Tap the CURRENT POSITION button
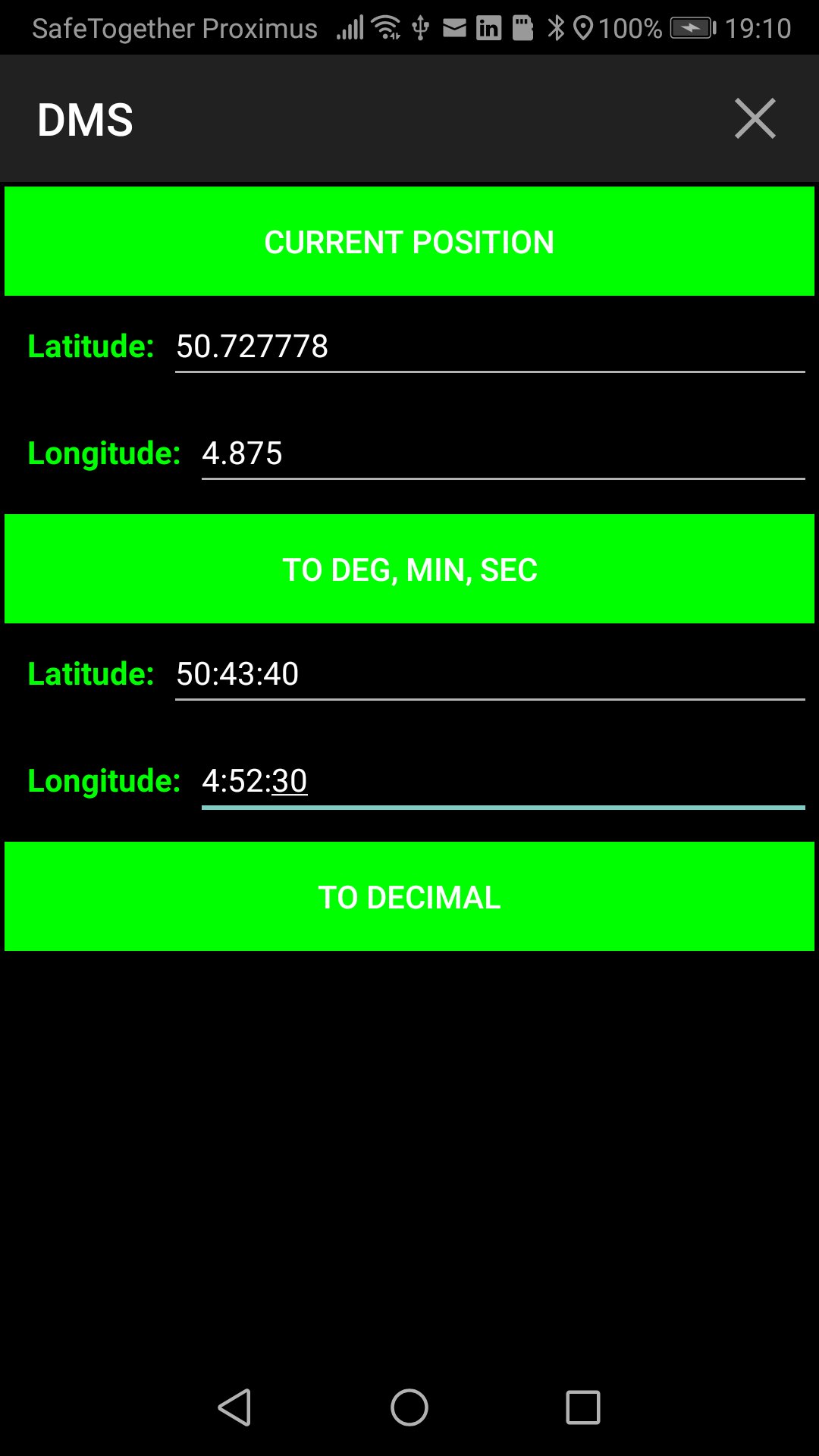This screenshot has height=1456, width=819. click(409, 241)
